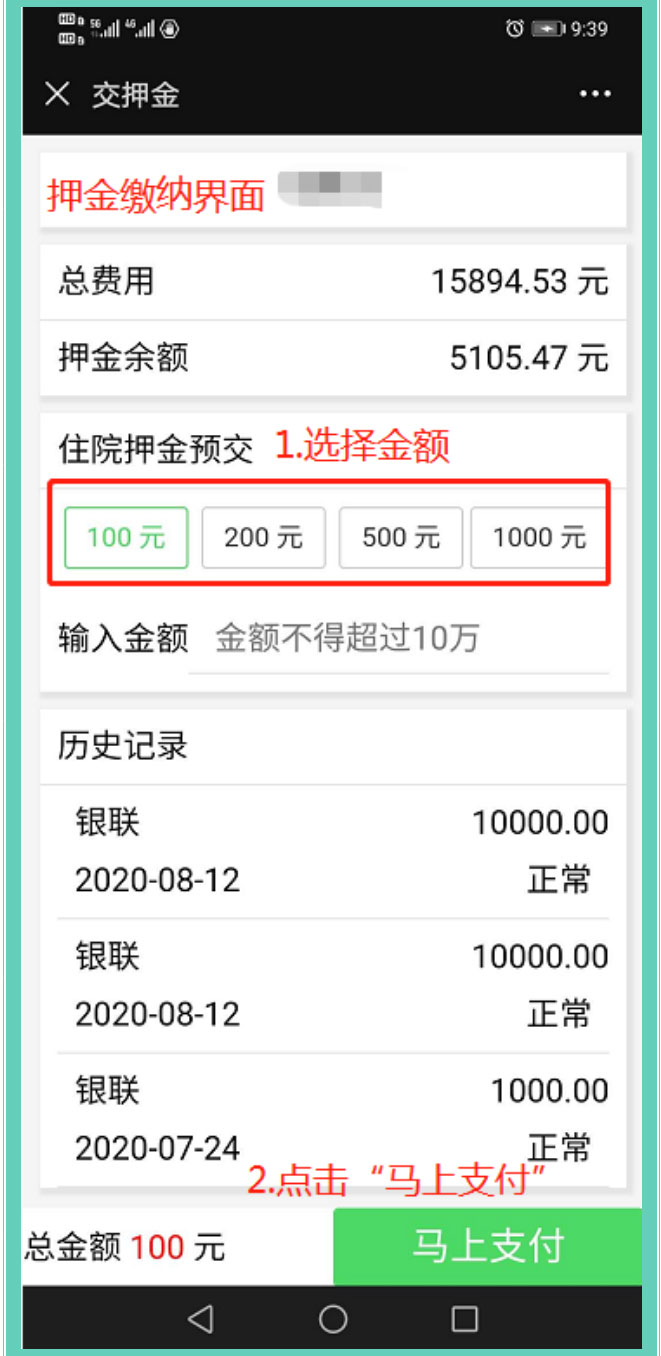Tap the system home circle button
The image size is (661, 1356).
333,1319
